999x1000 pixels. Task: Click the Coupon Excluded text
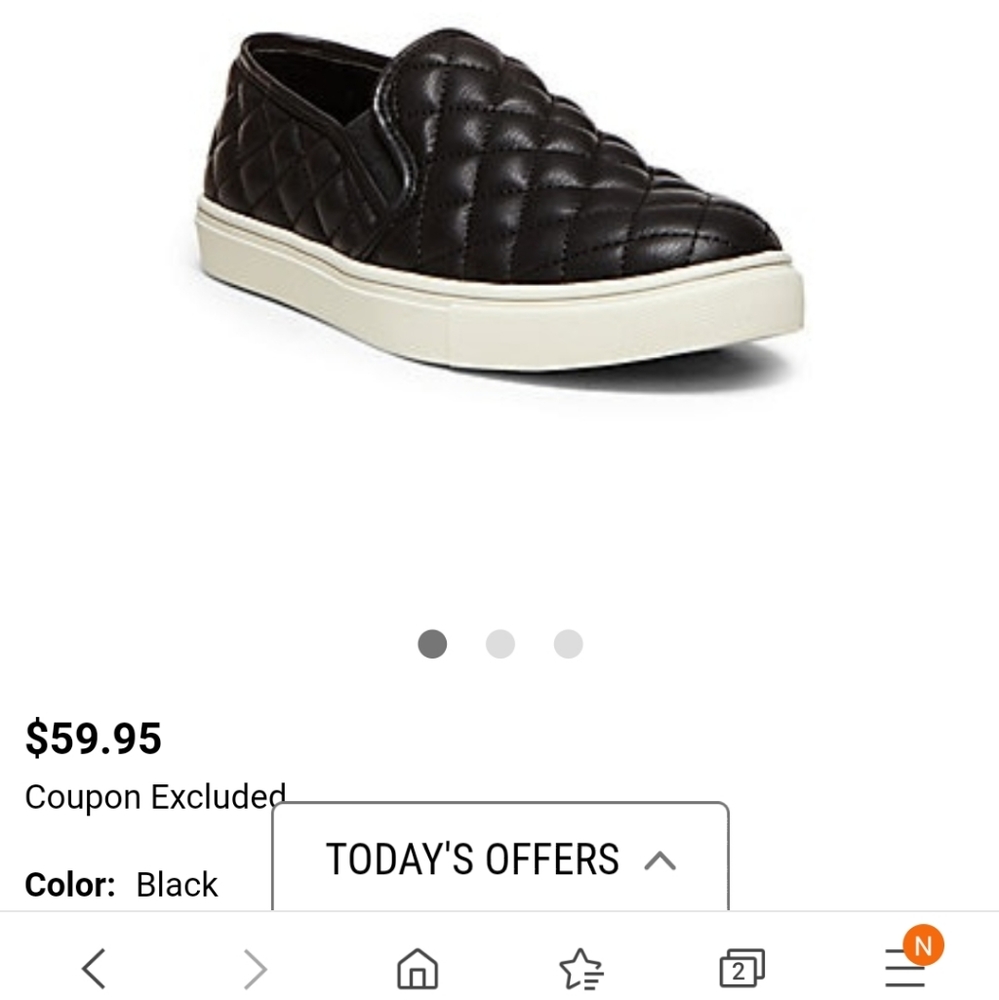click(154, 796)
